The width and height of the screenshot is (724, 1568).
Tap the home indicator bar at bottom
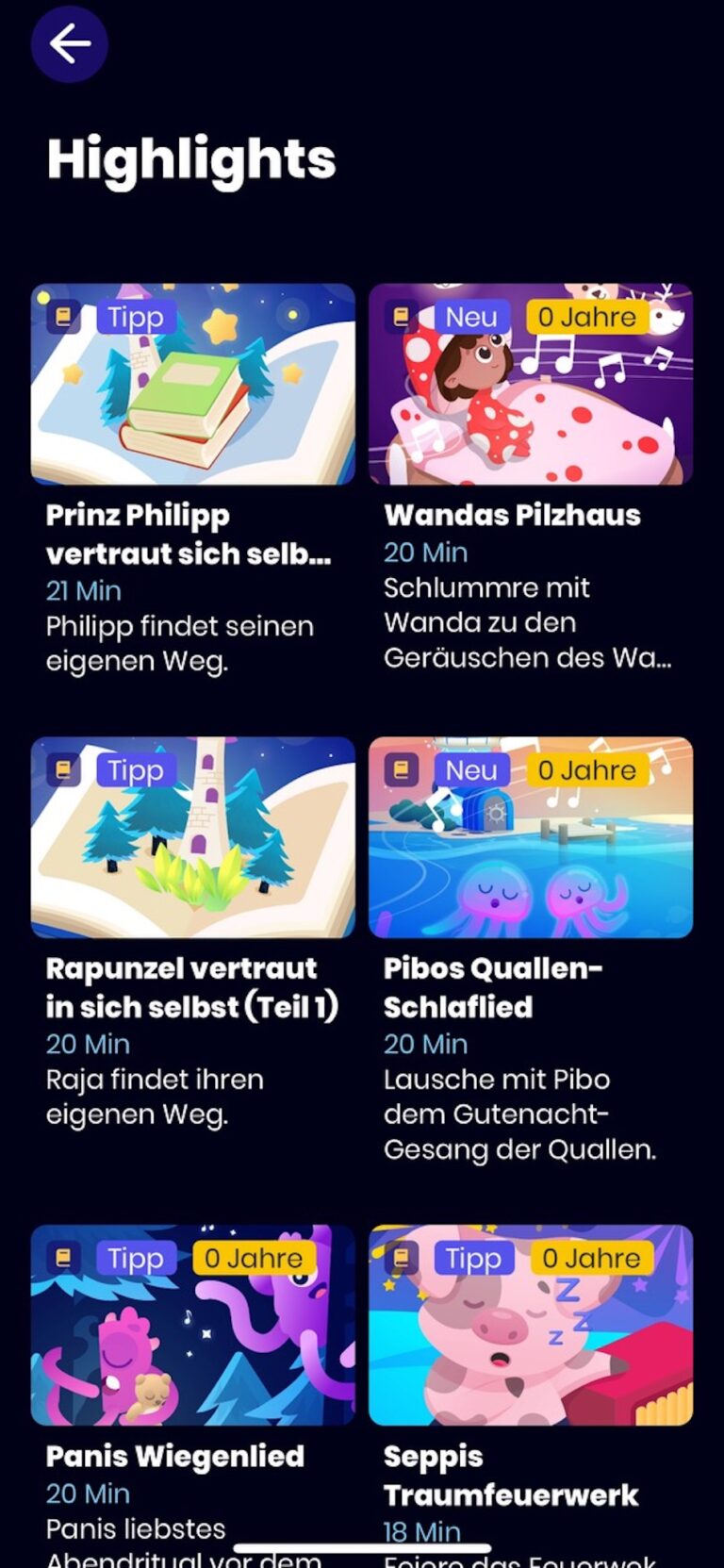[362, 1546]
